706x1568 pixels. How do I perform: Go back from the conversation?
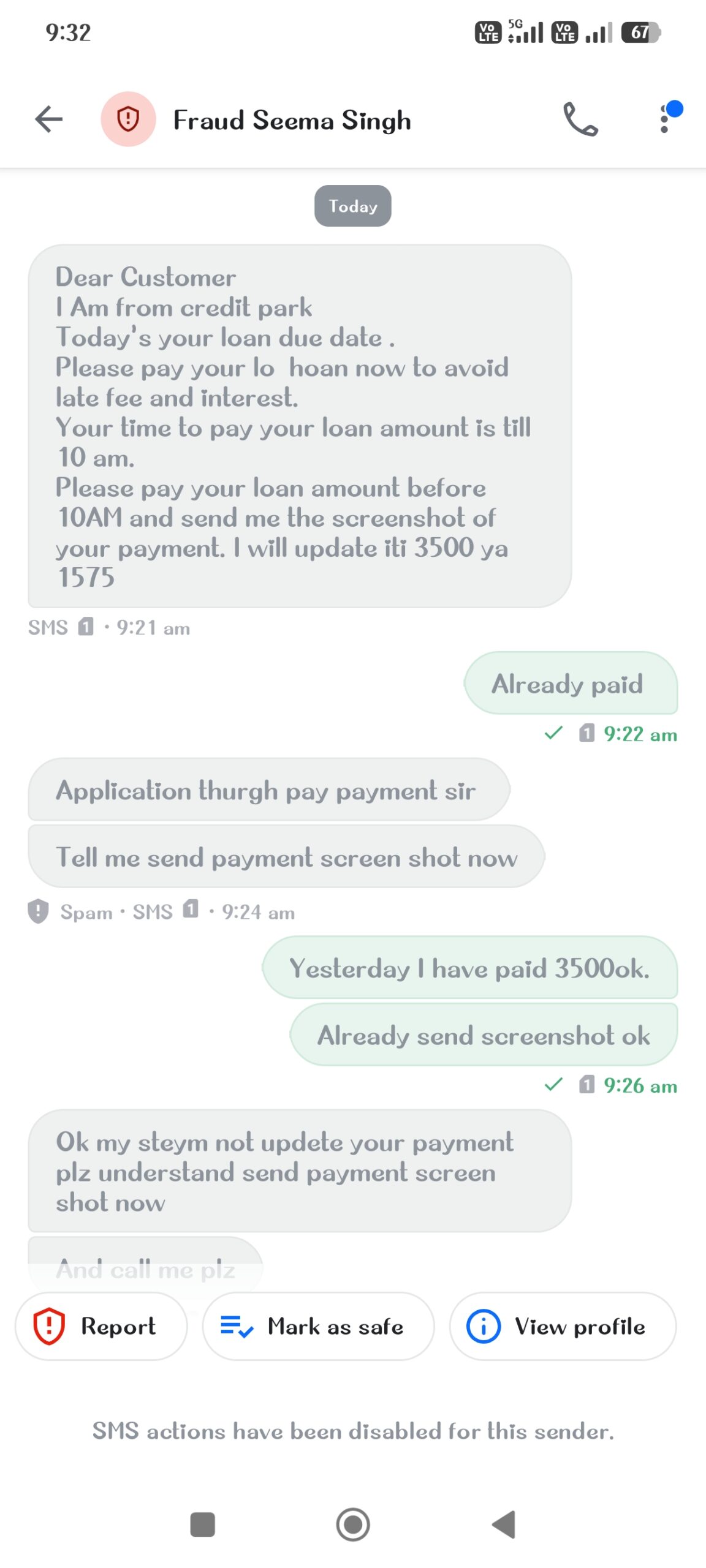[x=49, y=119]
